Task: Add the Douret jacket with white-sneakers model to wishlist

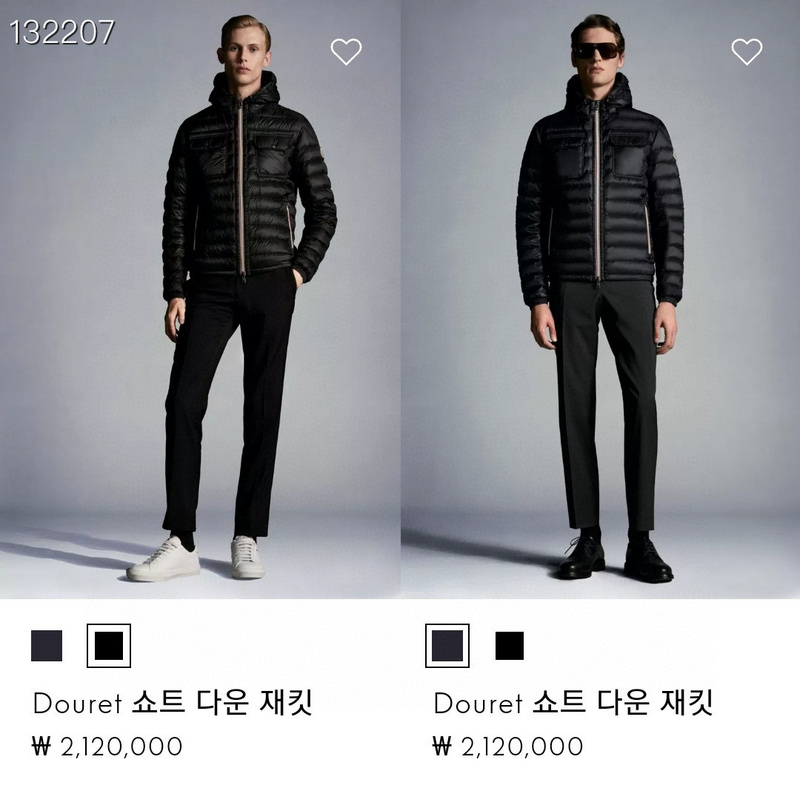Action: (x=346, y=52)
